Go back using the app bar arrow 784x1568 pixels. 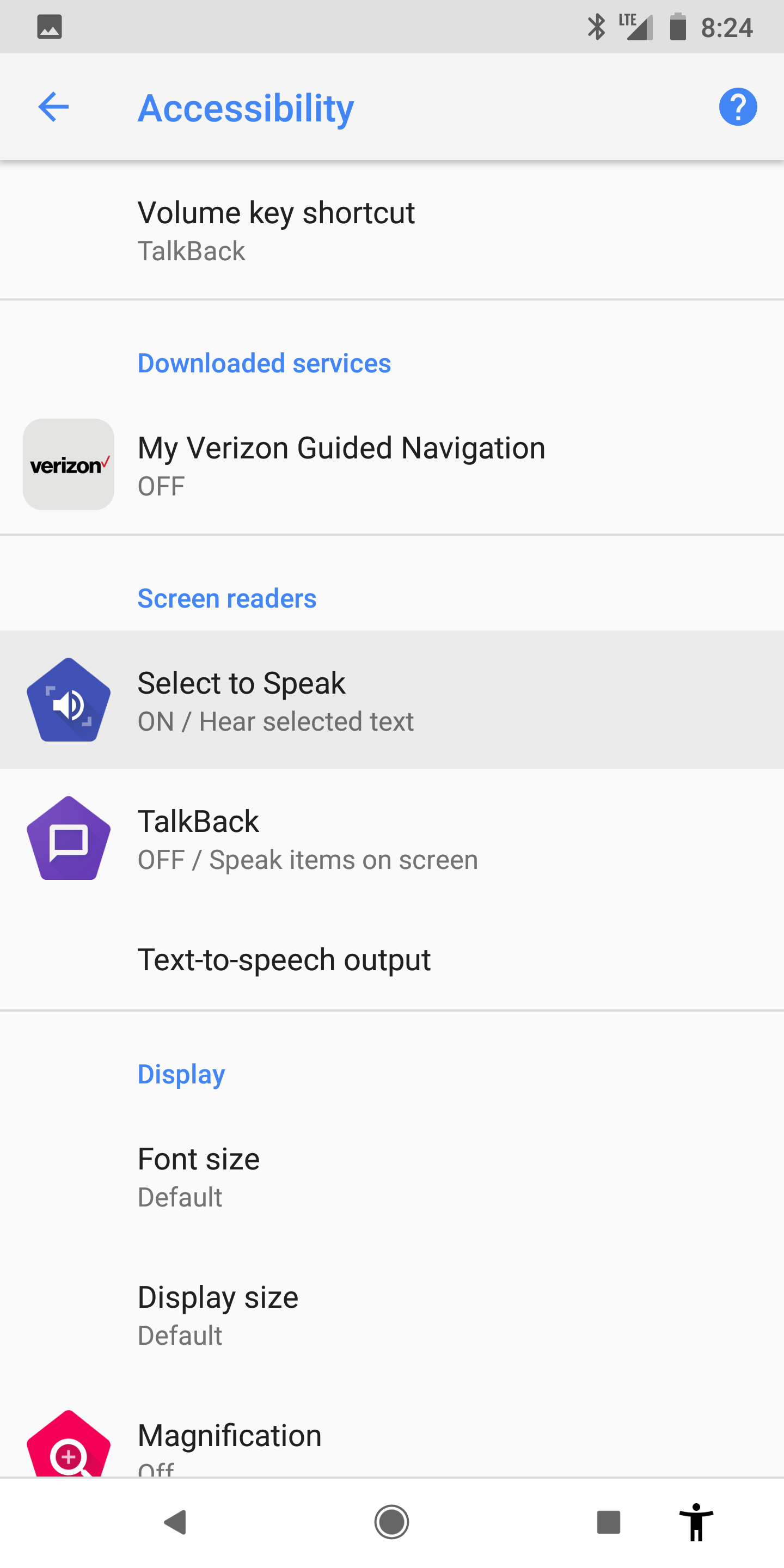tap(53, 107)
